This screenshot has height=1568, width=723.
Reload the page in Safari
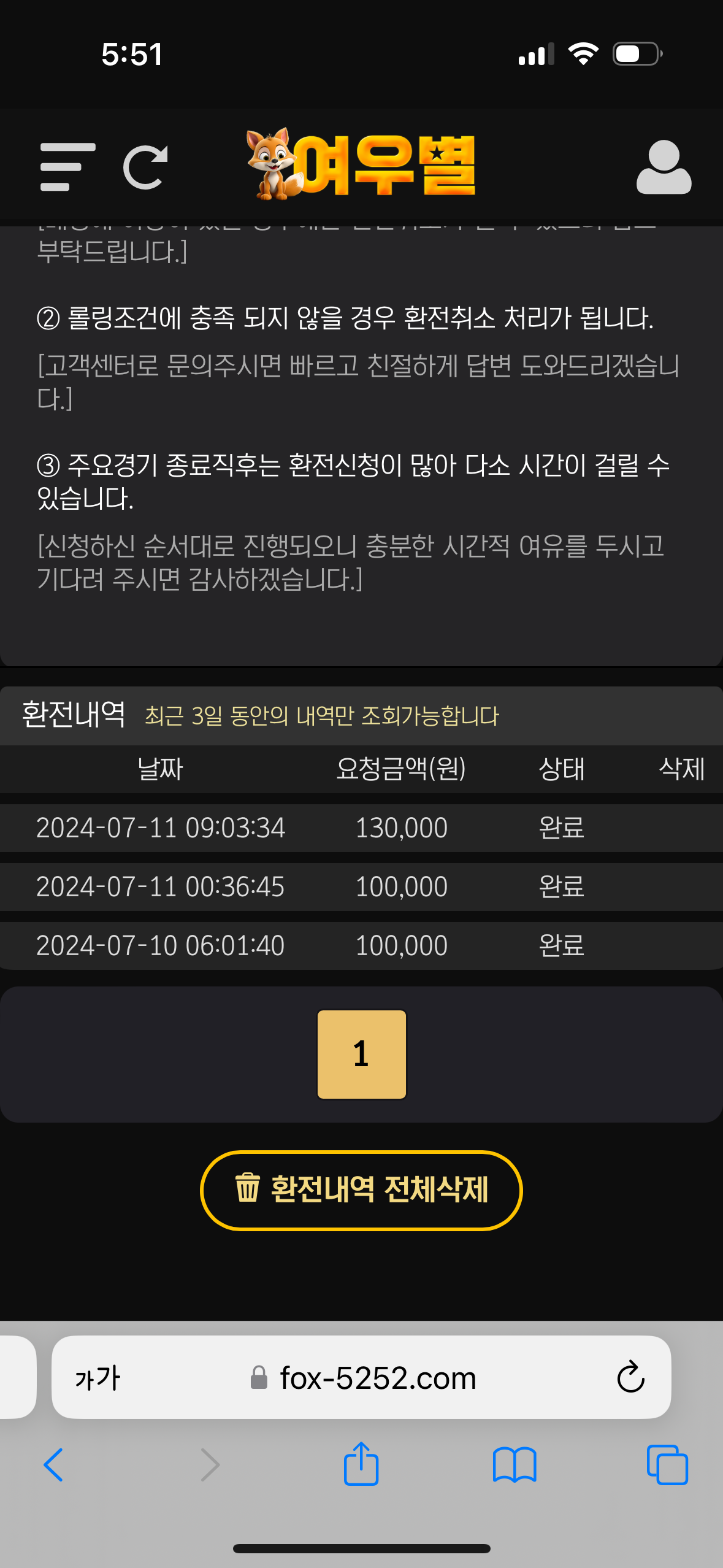(630, 1378)
